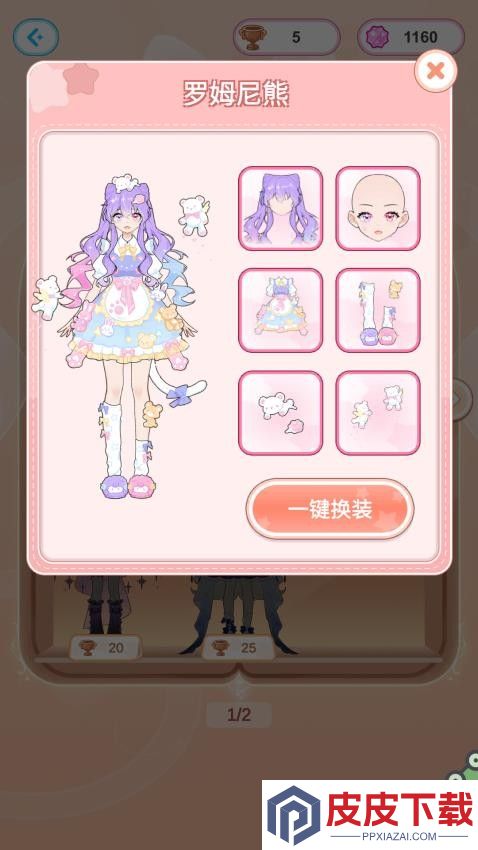Select the socks and slippers tile

[x=378, y=310]
